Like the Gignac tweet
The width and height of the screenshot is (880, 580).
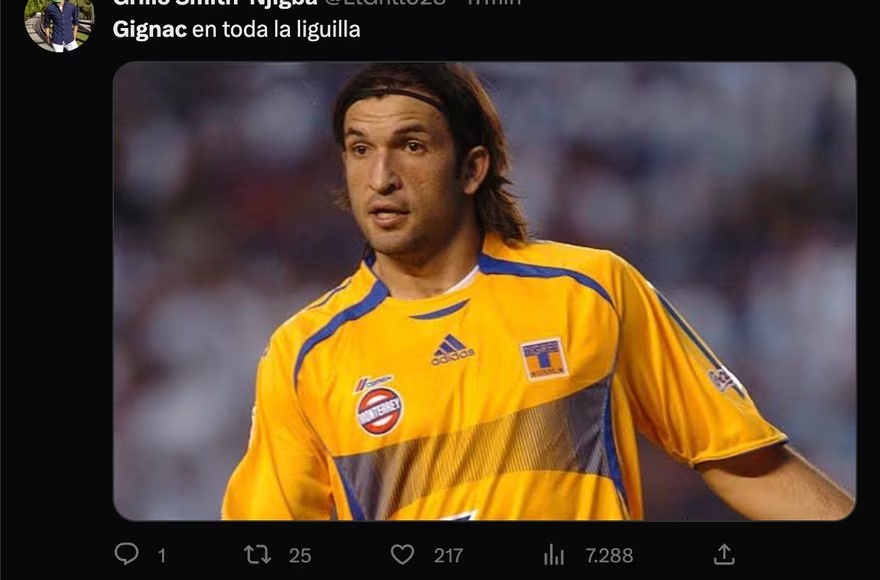tap(402, 554)
